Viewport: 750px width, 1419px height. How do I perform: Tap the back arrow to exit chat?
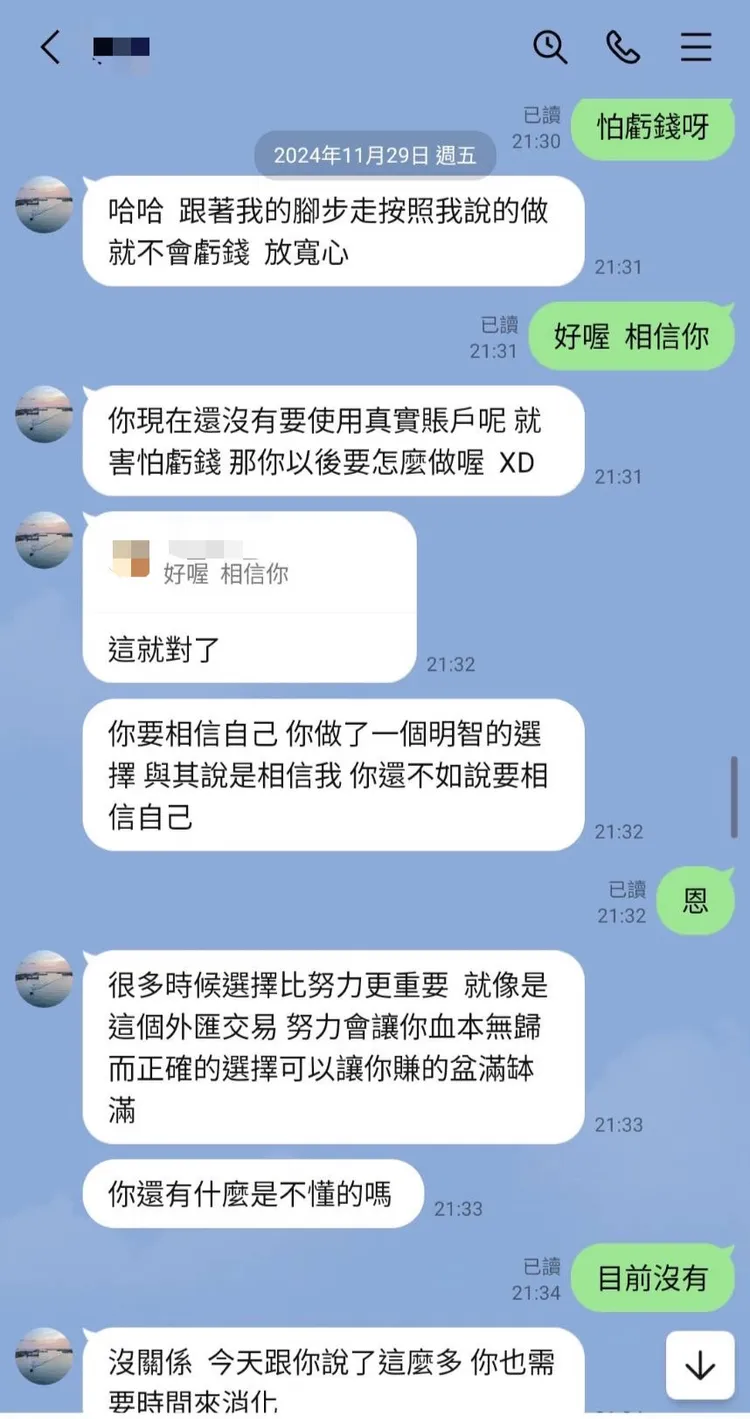pos(51,47)
